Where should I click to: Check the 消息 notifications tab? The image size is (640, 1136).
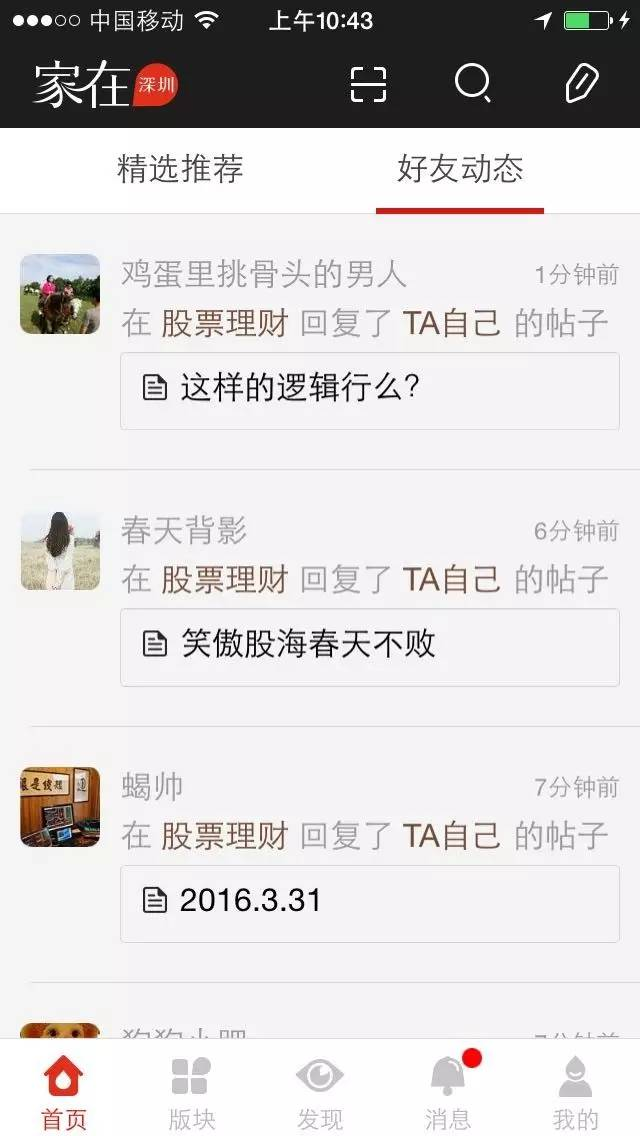click(x=448, y=1092)
